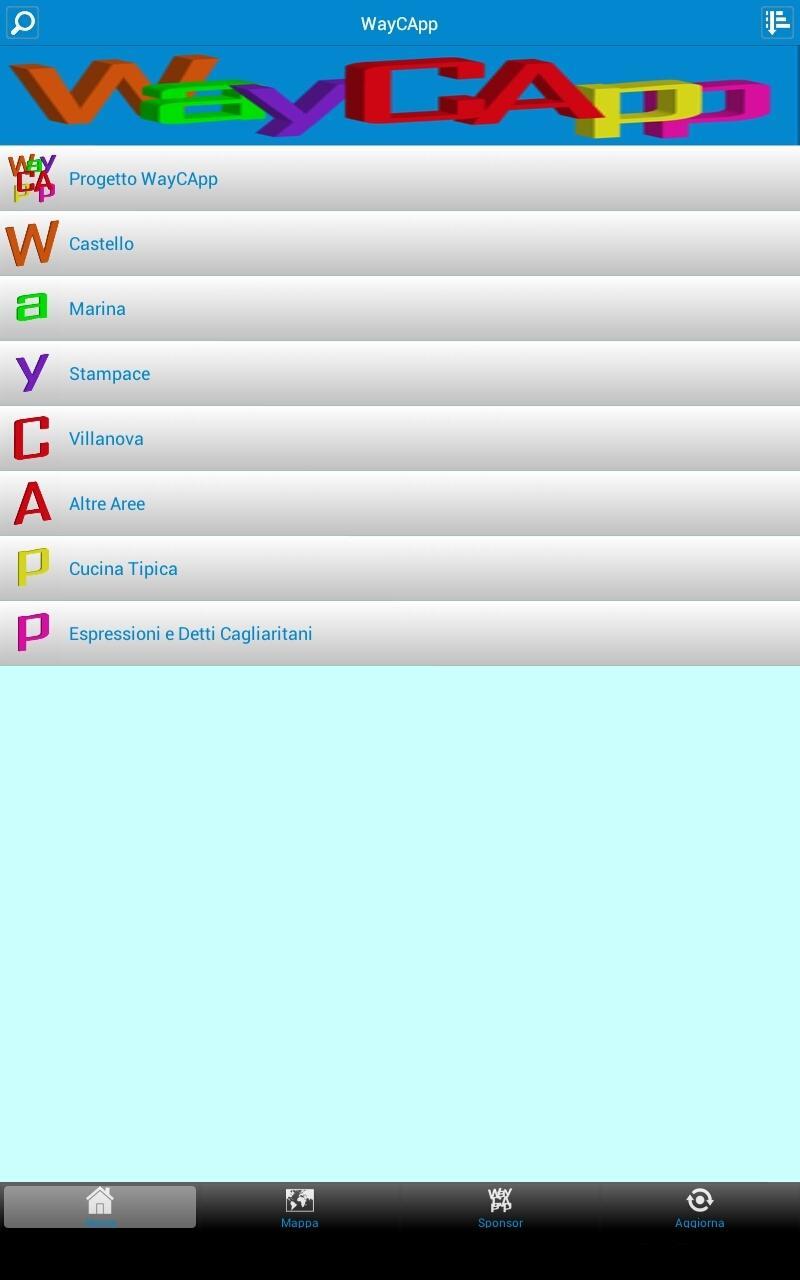Switch to the Sponsor tab

tap(500, 1207)
